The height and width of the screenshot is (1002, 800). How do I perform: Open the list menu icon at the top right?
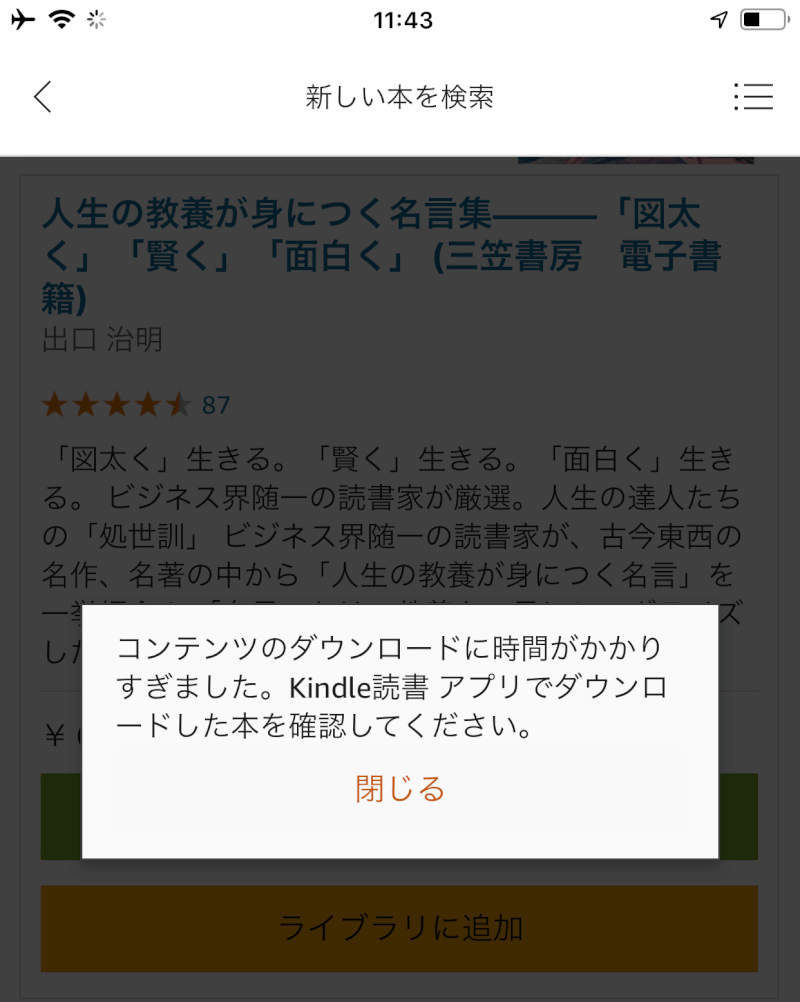tap(753, 96)
